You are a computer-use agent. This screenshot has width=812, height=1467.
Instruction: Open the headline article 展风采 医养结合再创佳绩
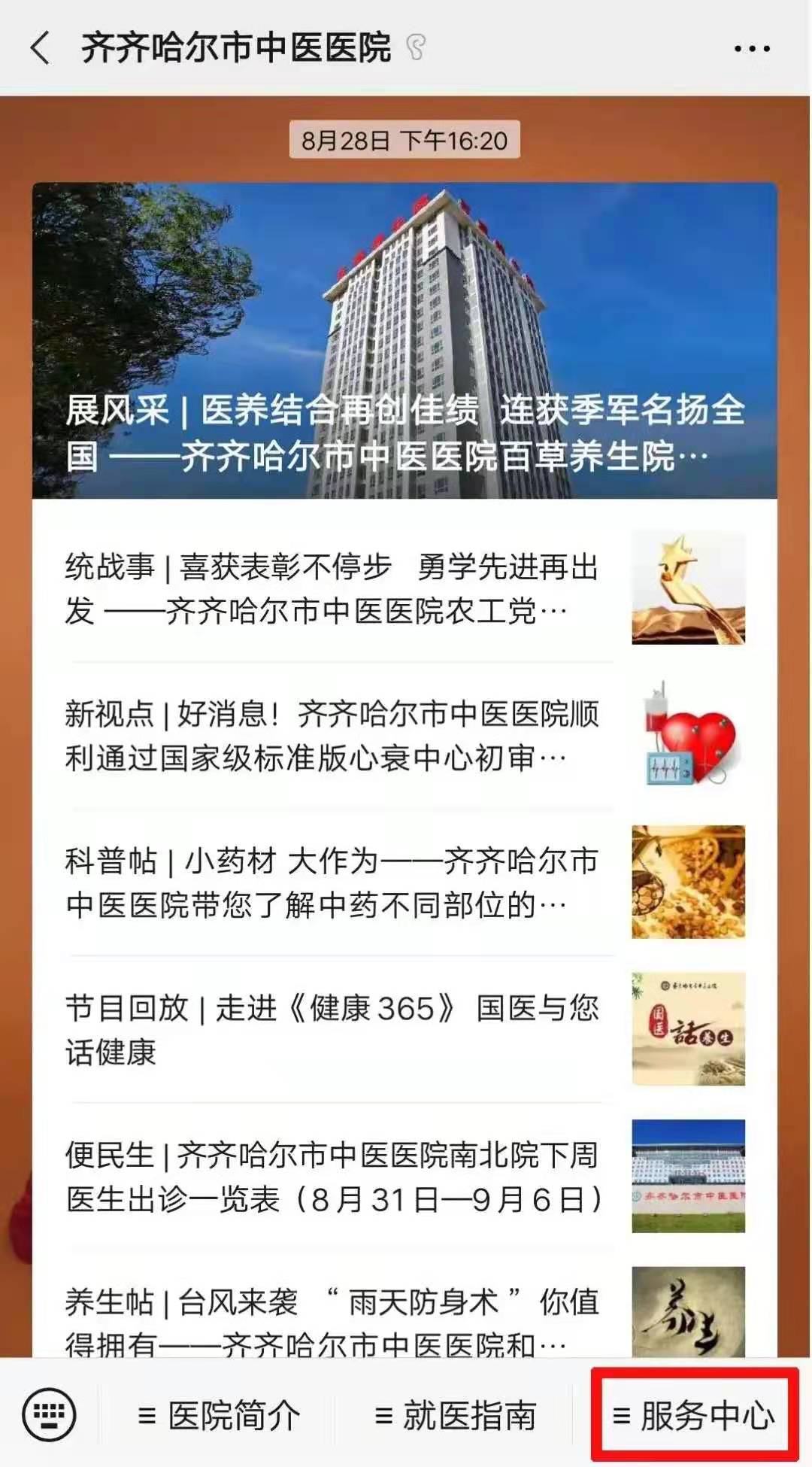(x=404, y=341)
